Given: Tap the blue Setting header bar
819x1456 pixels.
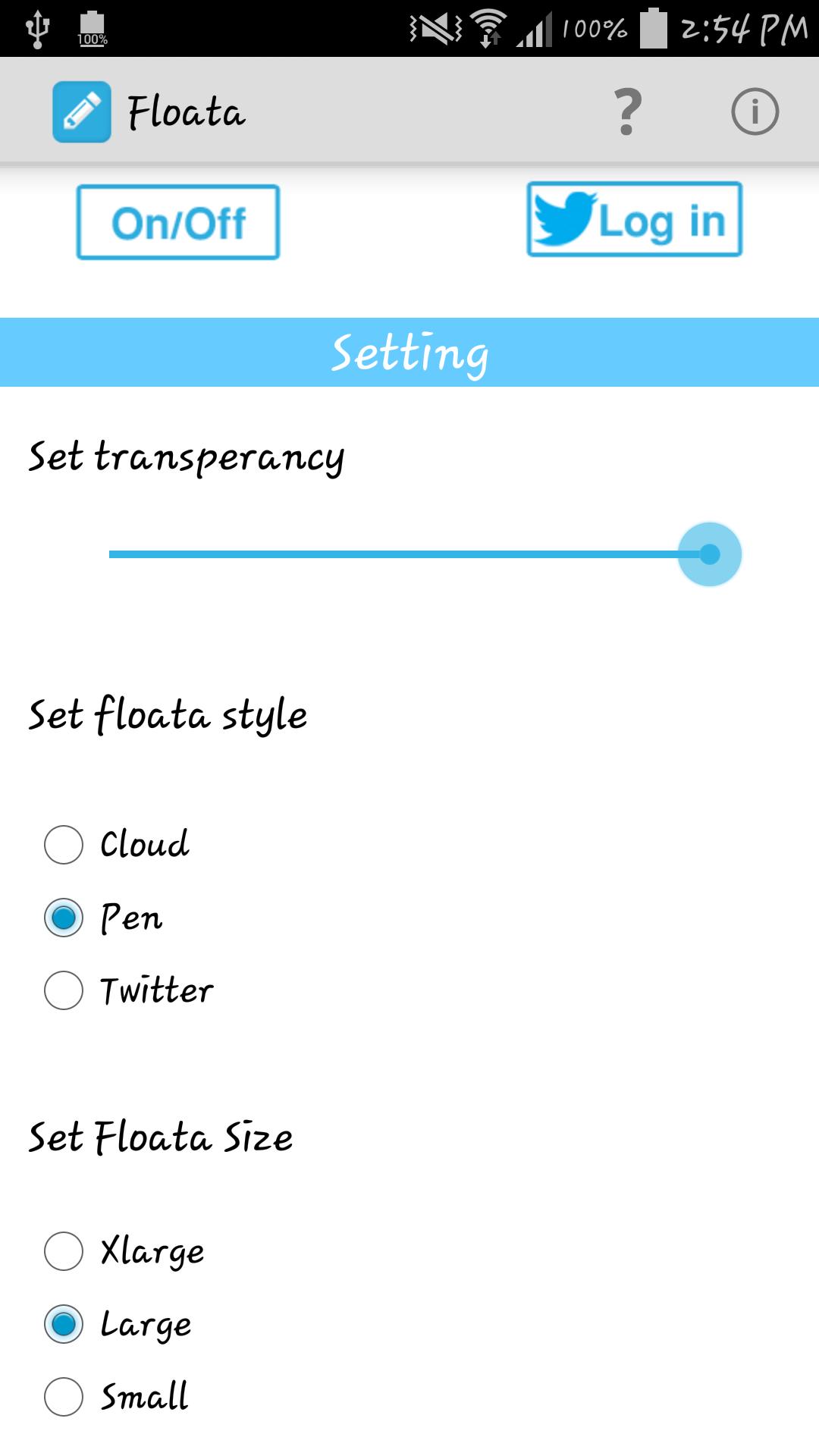Looking at the screenshot, I should (x=409, y=351).
